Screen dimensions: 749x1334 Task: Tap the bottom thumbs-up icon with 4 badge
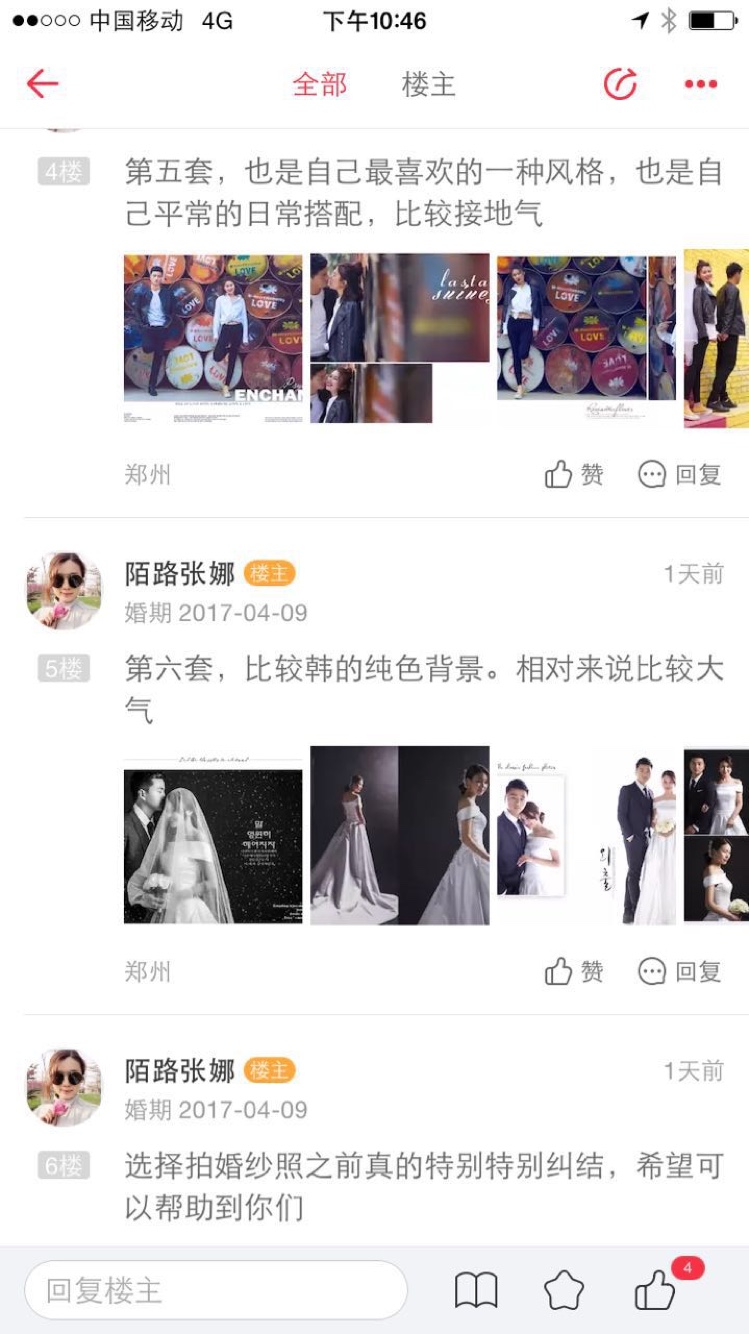coord(655,1291)
